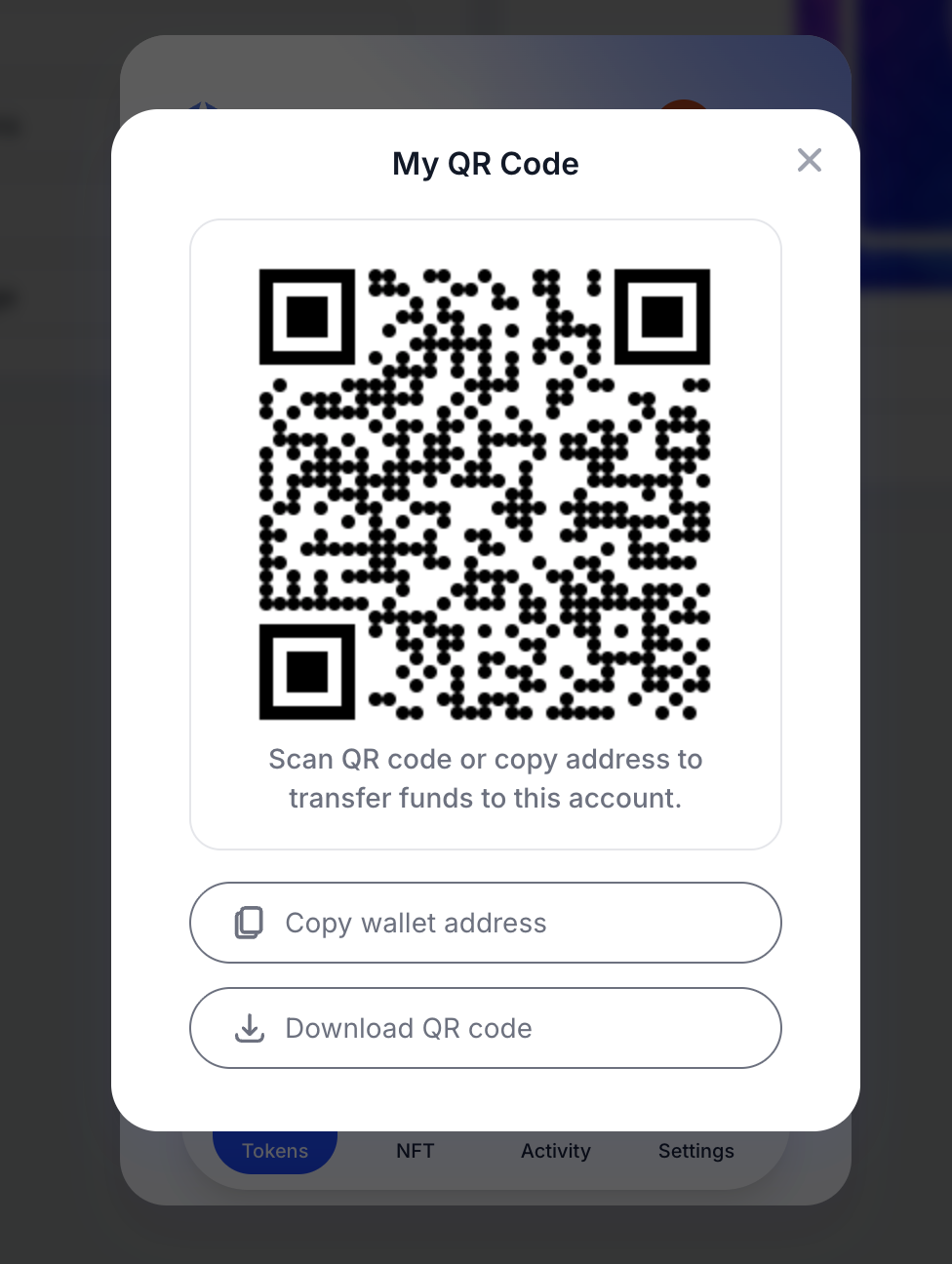The height and width of the screenshot is (1264, 952).
Task: Click the scan instructions text below the QR code
Action: pos(486,778)
